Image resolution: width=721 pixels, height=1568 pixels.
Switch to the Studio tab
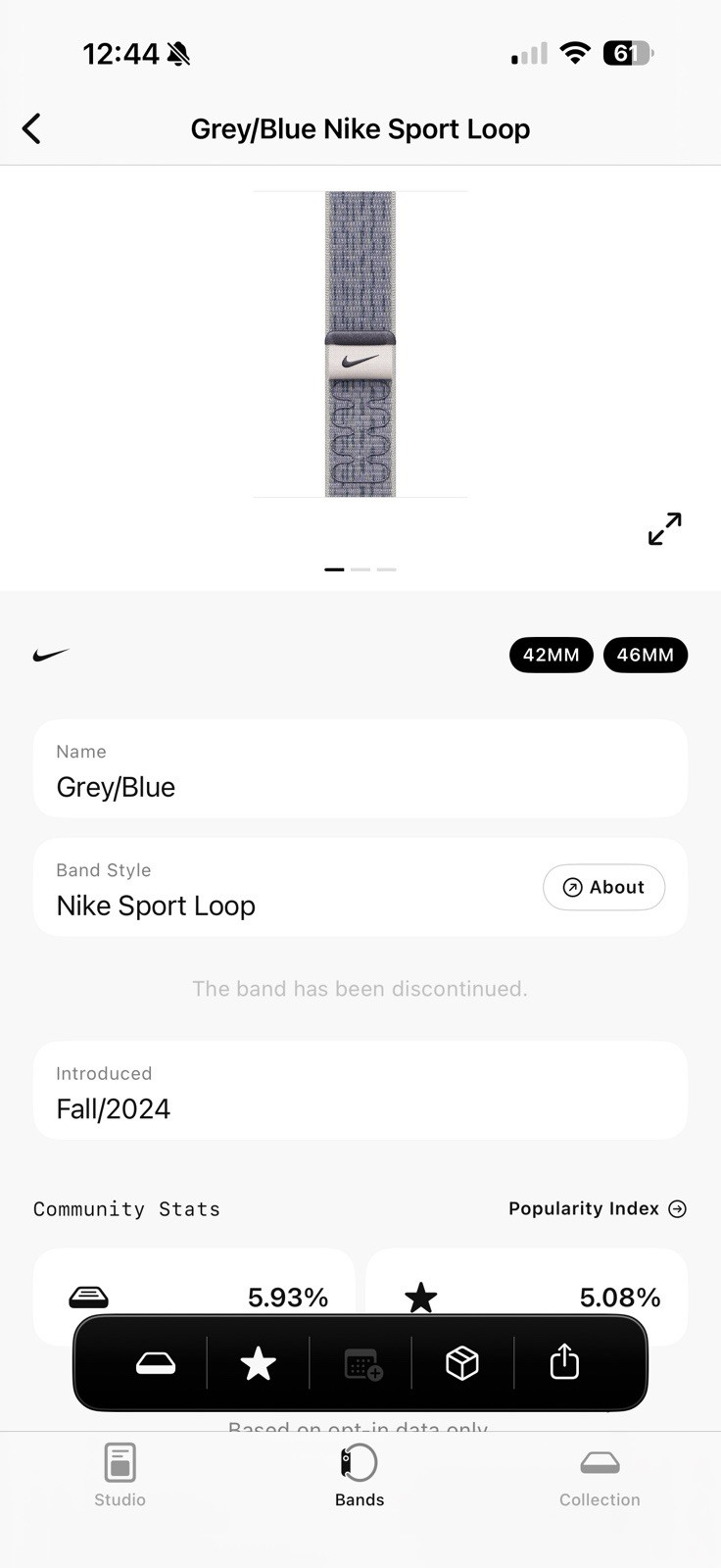pos(120,1475)
